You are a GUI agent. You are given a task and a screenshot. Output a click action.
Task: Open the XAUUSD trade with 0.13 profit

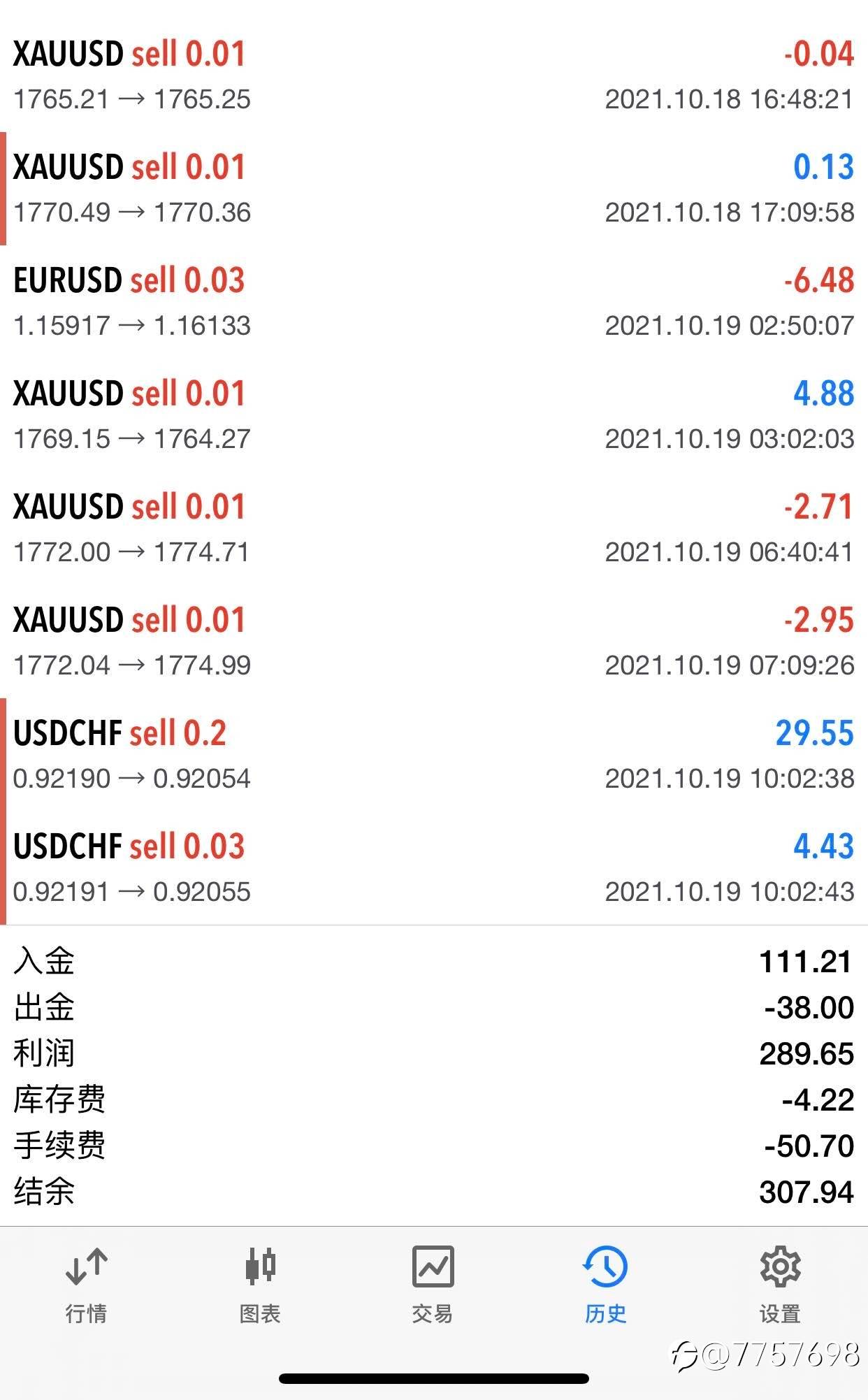point(434,189)
